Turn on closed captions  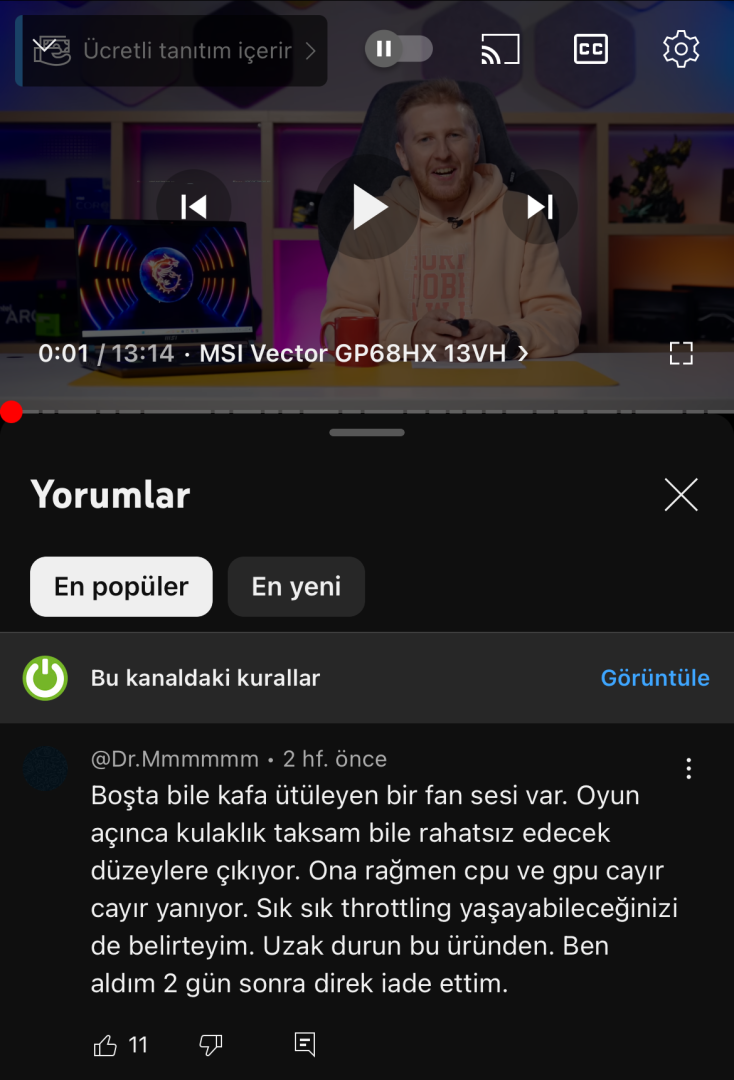(x=591, y=49)
